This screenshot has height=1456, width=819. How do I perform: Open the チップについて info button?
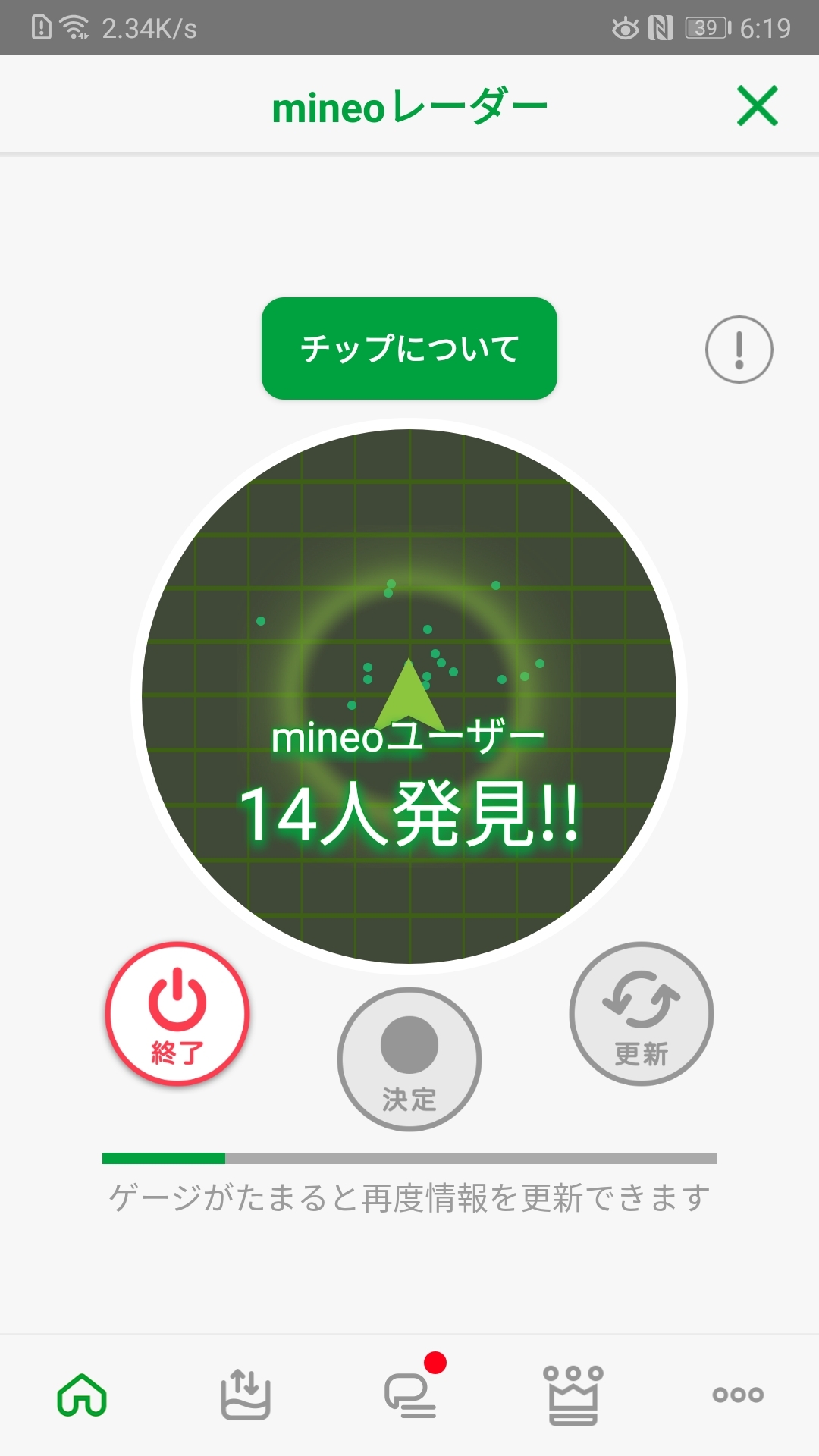click(x=409, y=349)
